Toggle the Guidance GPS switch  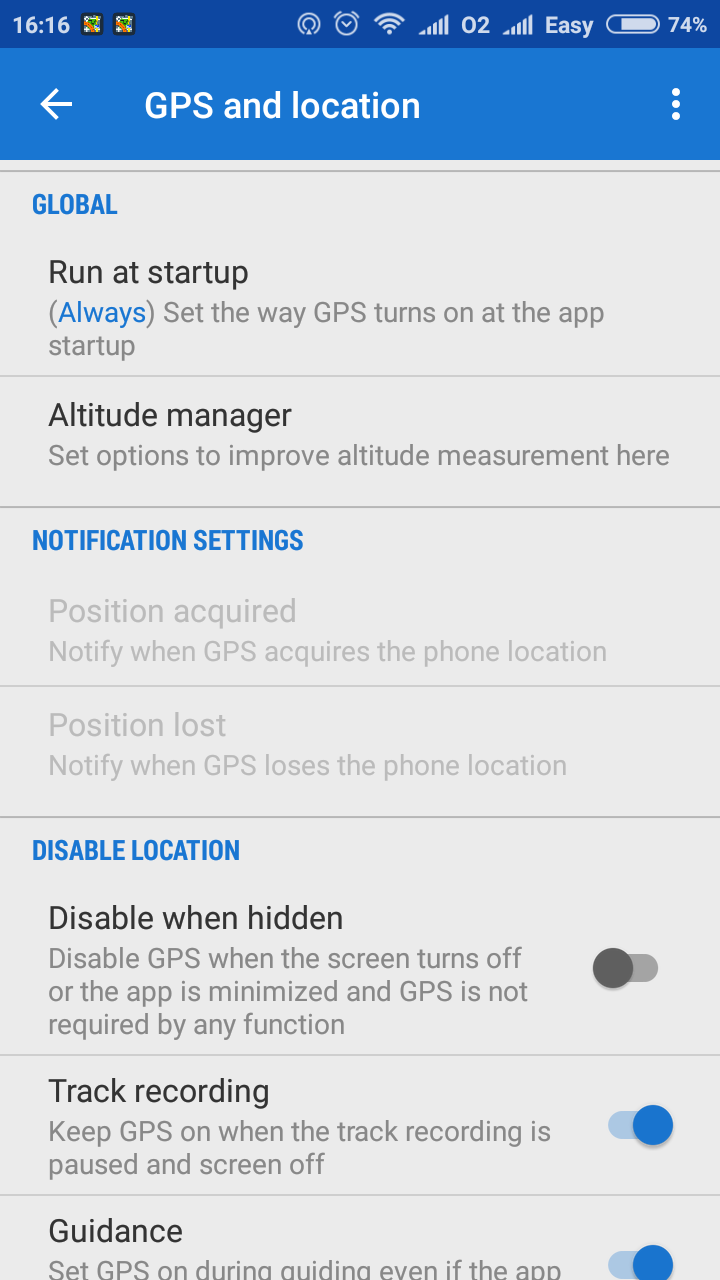[x=640, y=1260]
